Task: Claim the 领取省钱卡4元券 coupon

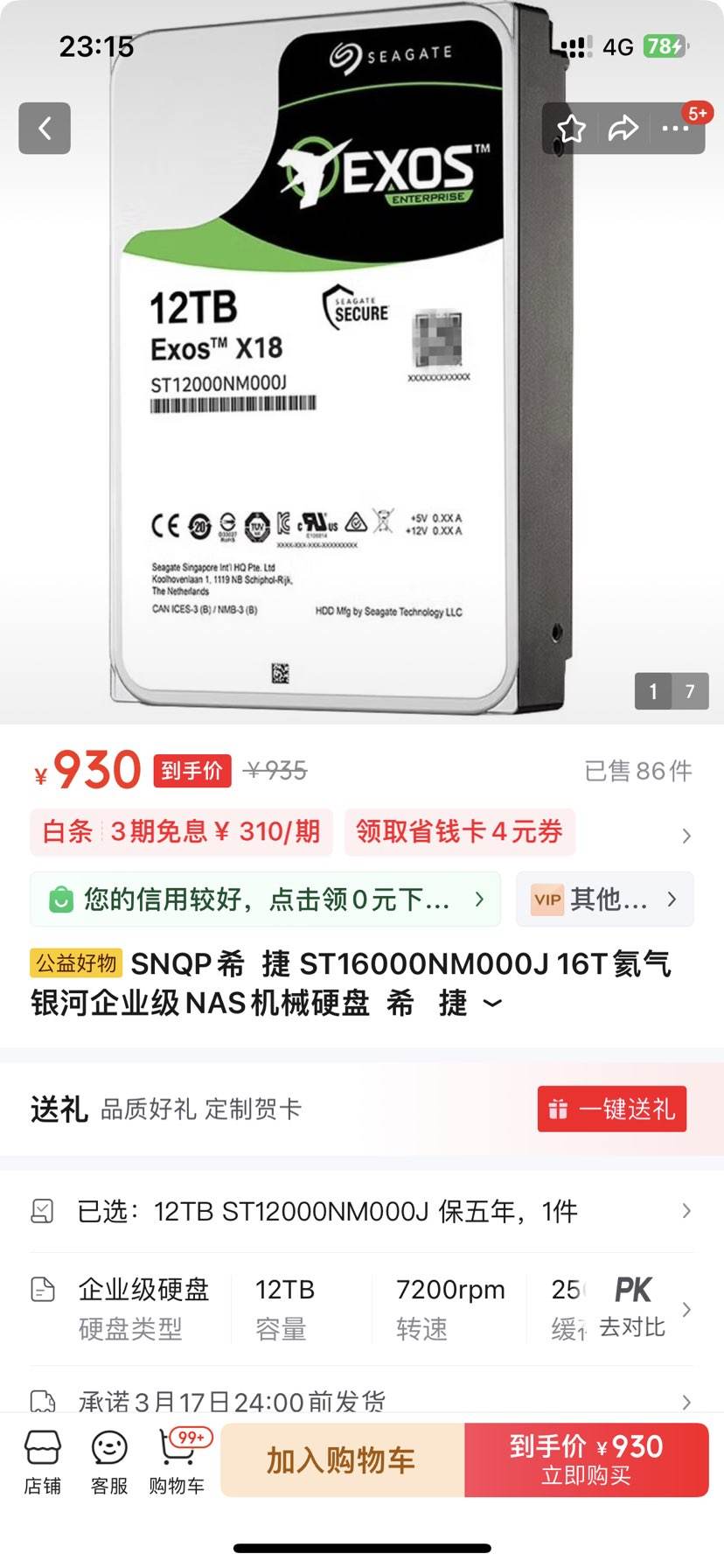Action: tap(459, 832)
